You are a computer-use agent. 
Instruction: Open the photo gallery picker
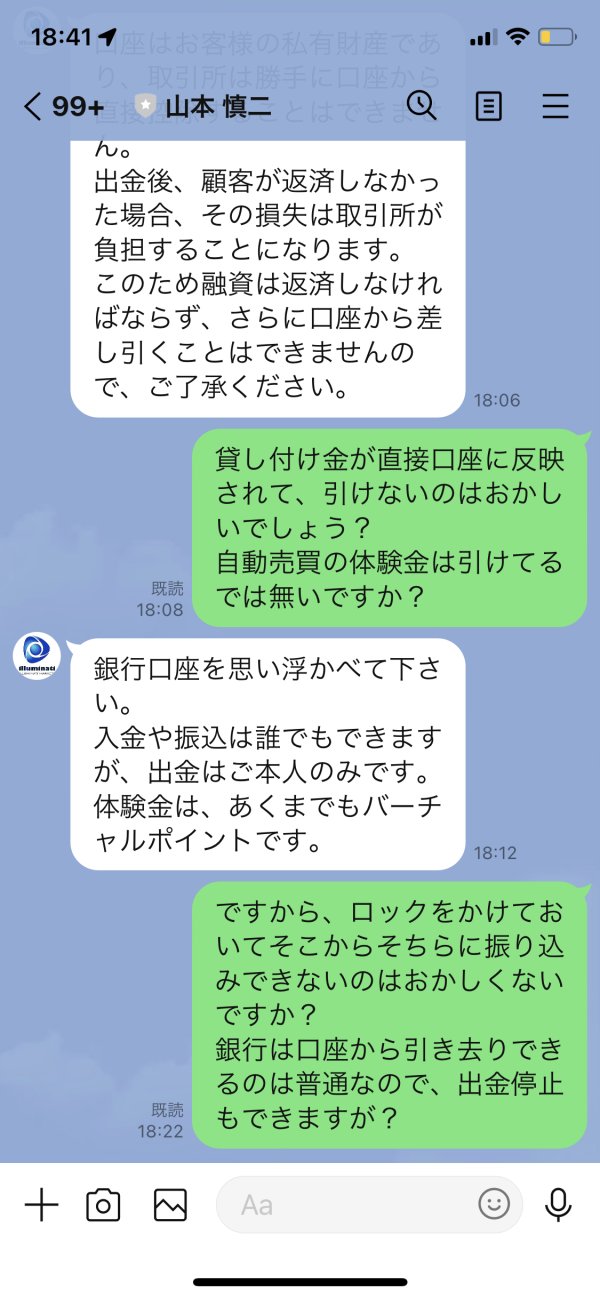coord(170,1205)
